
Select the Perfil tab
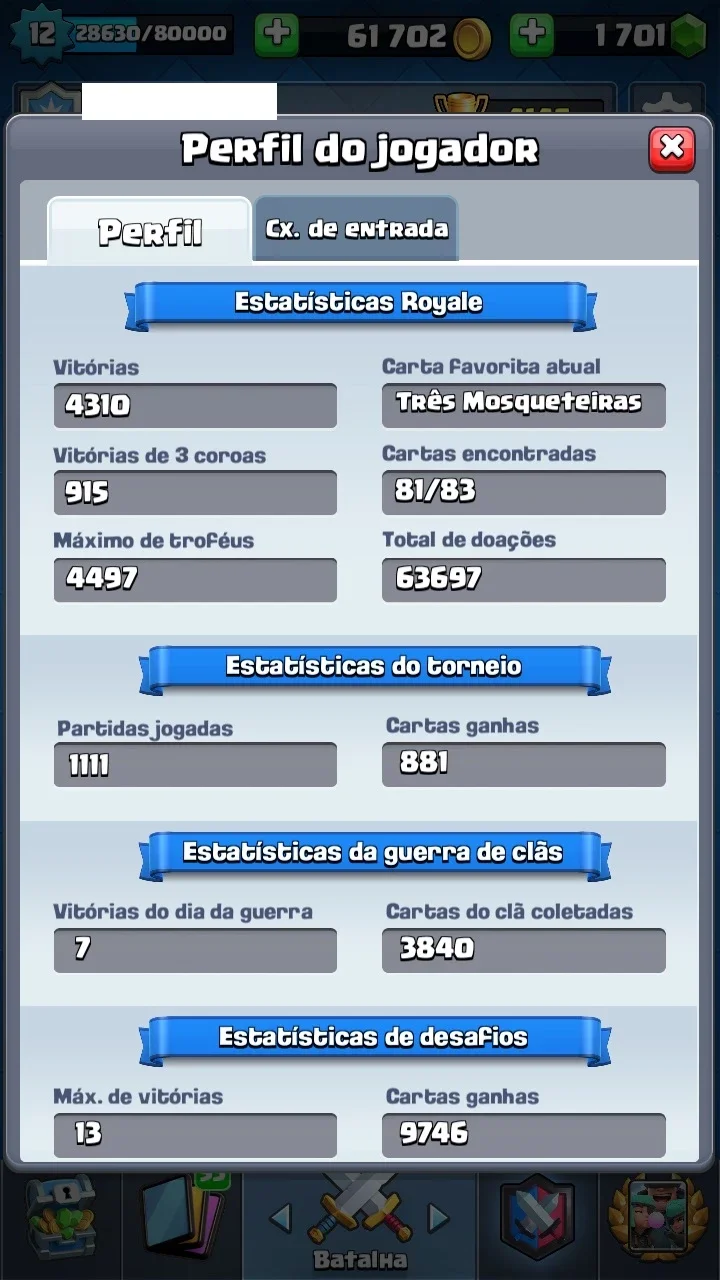coord(149,231)
